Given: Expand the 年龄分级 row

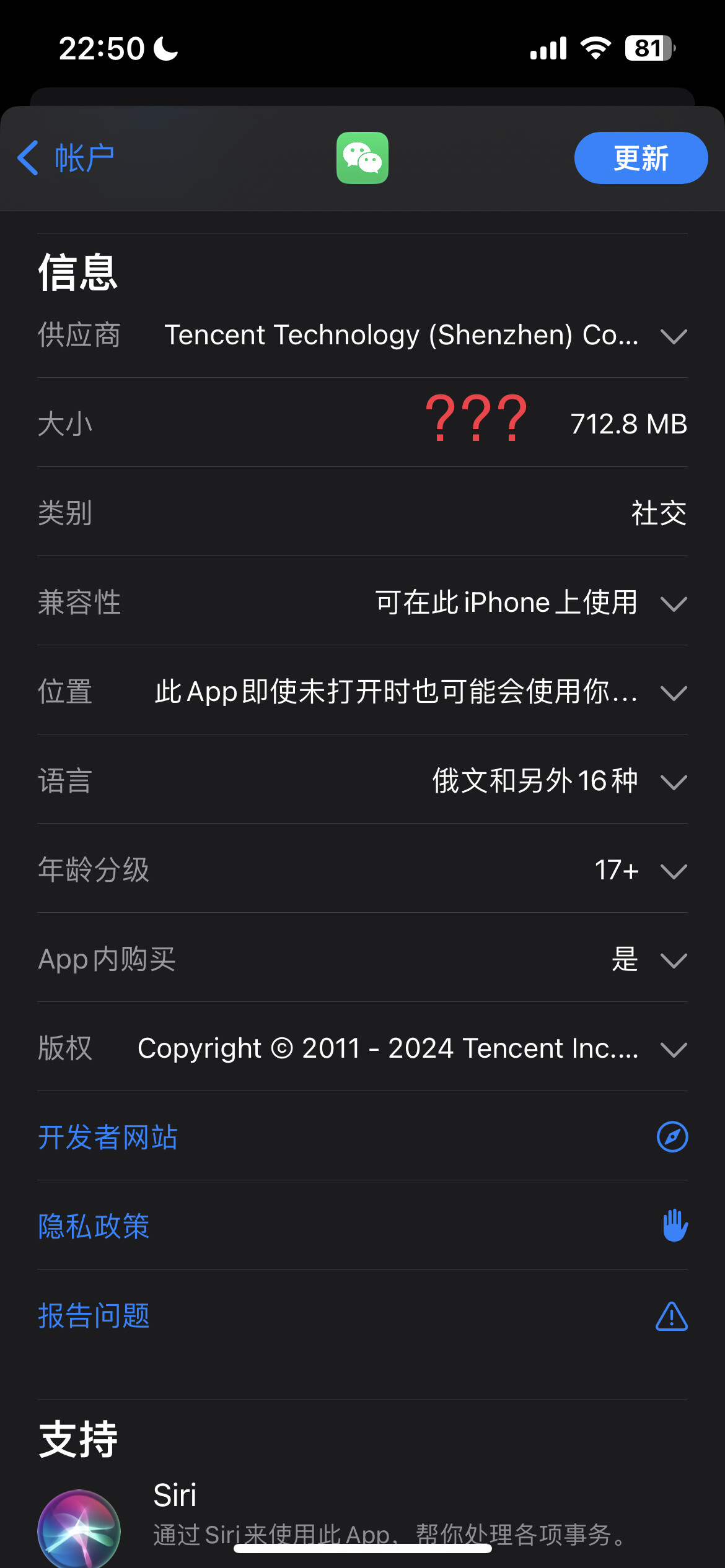Looking at the screenshot, I should pos(362,870).
